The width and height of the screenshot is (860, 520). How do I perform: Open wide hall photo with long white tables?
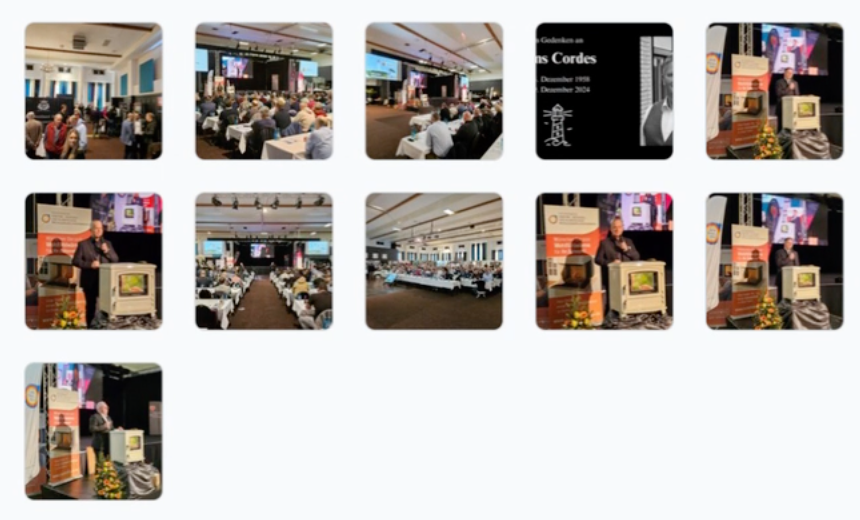click(x=434, y=261)
